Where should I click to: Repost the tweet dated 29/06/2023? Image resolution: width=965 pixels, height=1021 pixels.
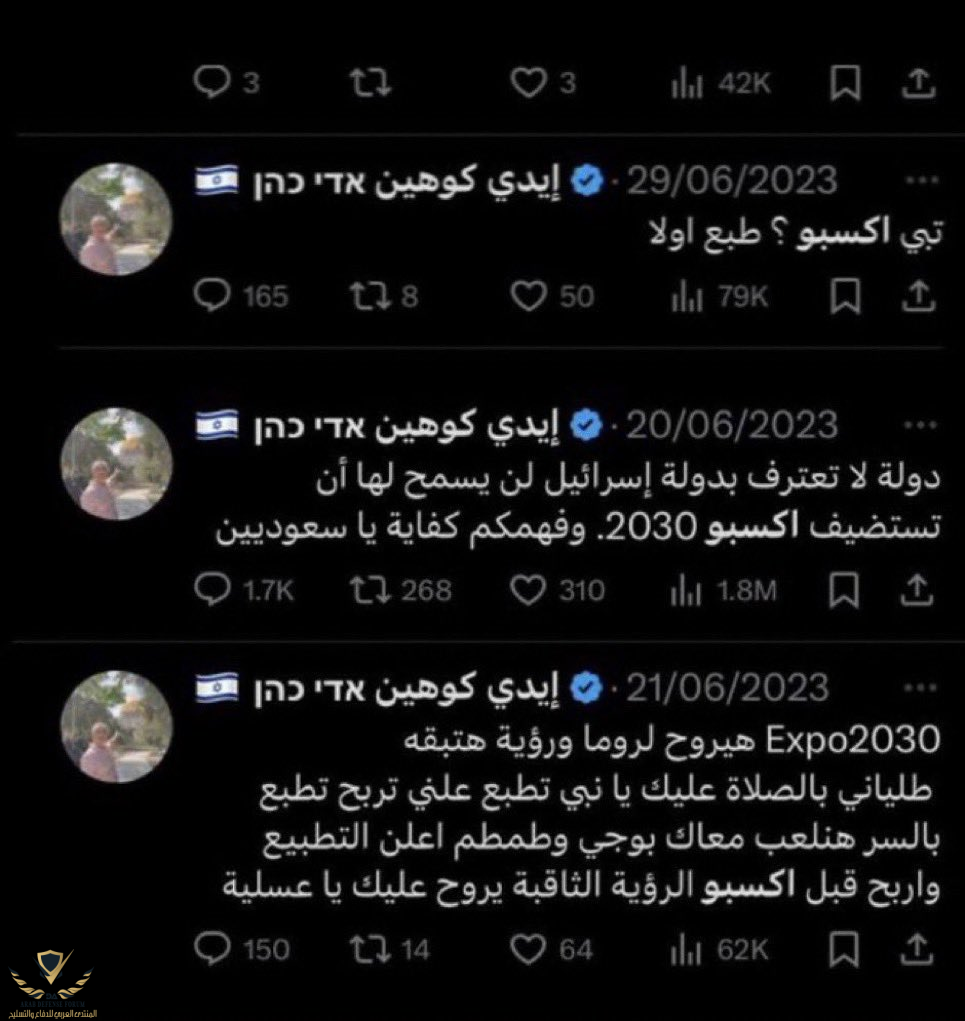click(370, 296)
